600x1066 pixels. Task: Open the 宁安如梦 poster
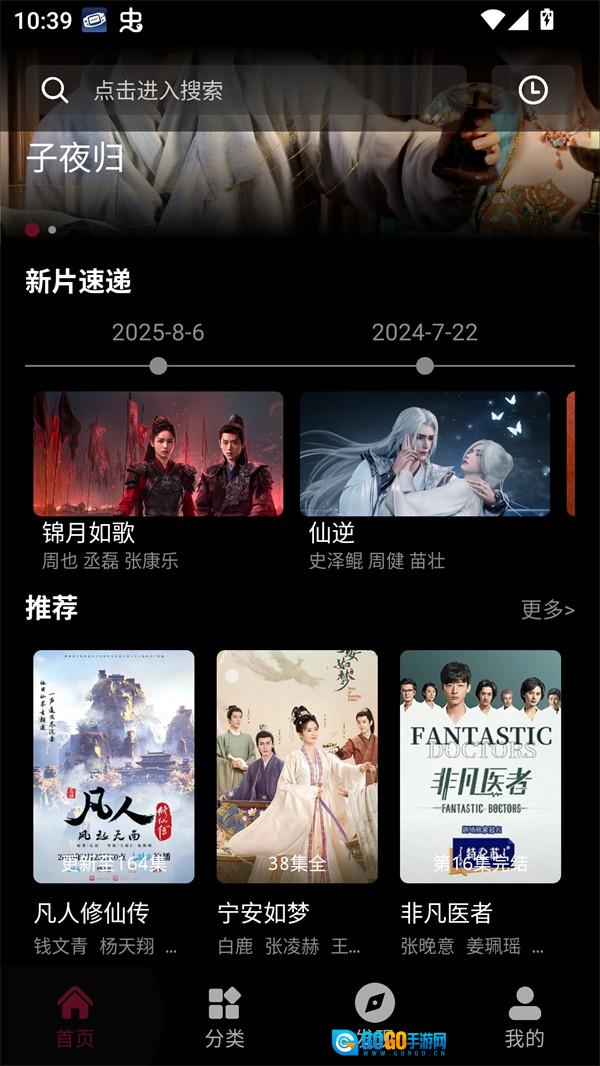coord(297,767)
